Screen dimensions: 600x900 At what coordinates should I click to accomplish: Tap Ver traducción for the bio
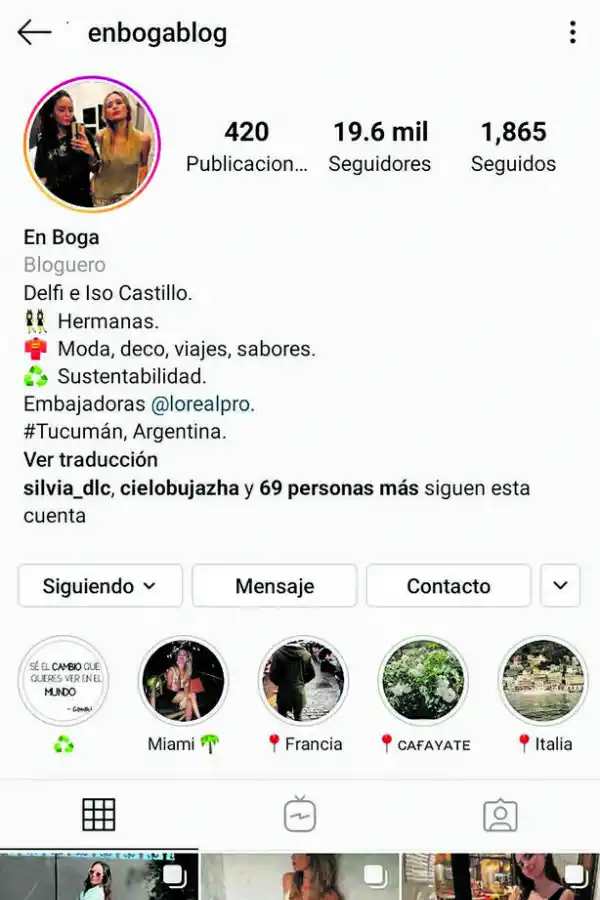[90, 460]
